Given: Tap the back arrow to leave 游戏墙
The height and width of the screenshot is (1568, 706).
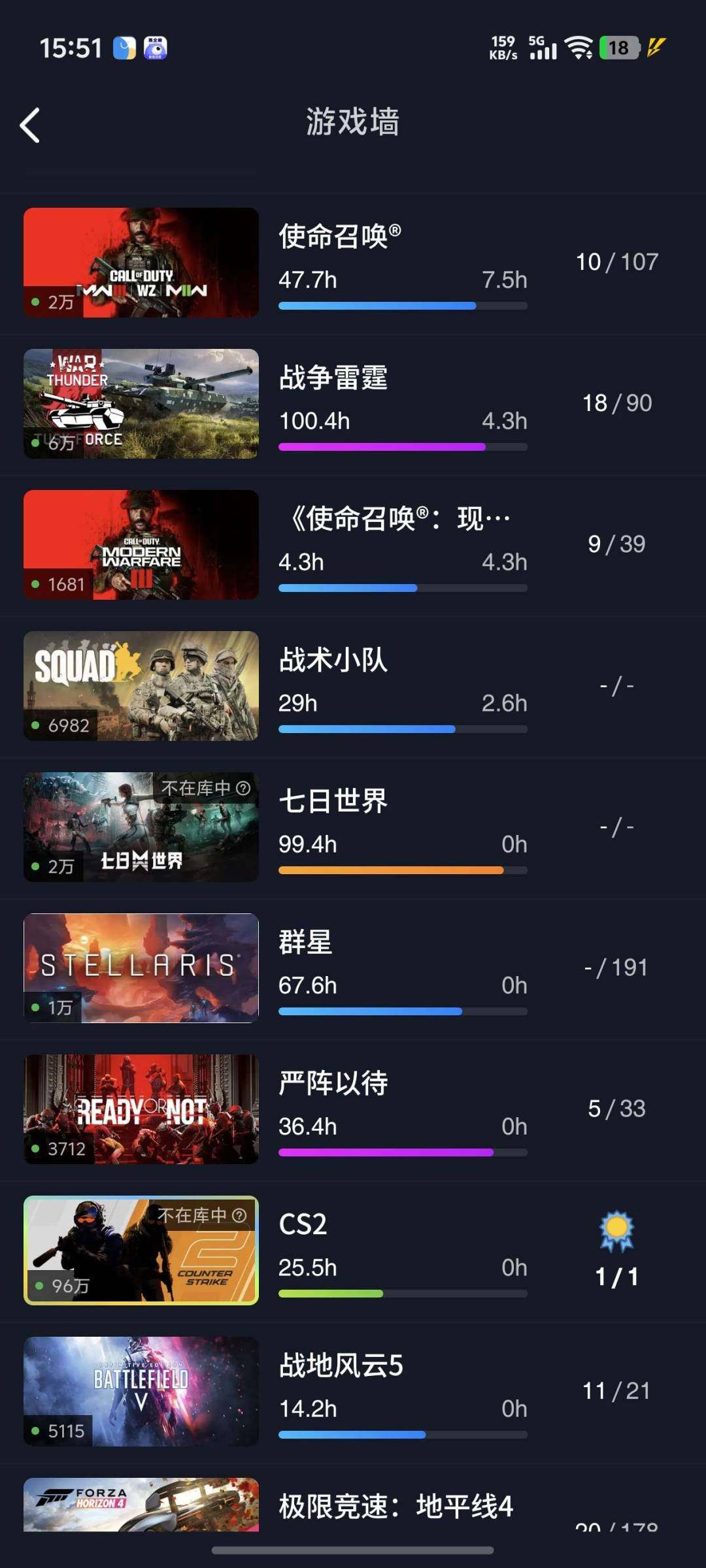Looking at the screenshot, I should pyautogui.click(x=31, y=124).
